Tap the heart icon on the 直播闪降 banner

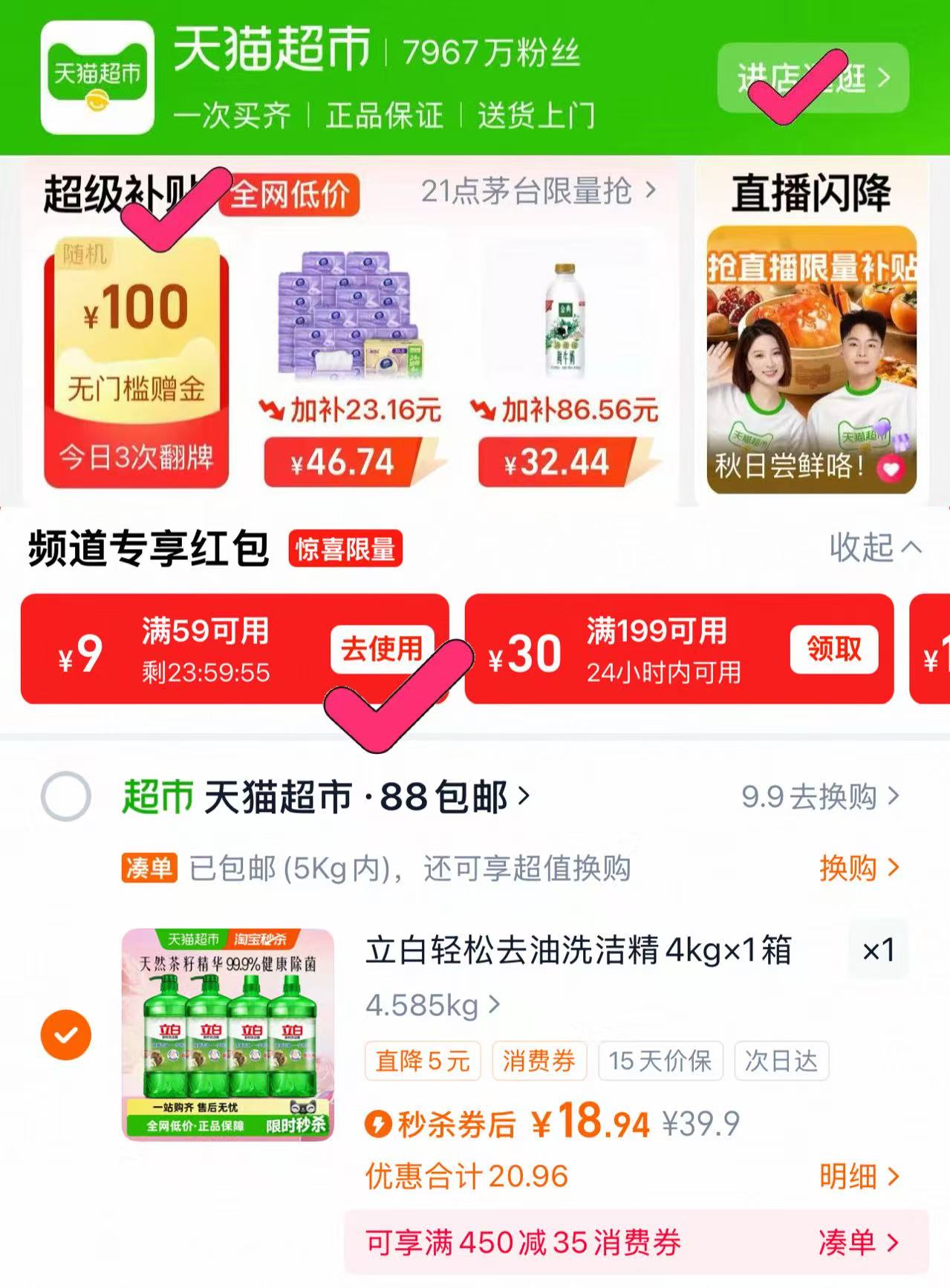click(889, 468)
